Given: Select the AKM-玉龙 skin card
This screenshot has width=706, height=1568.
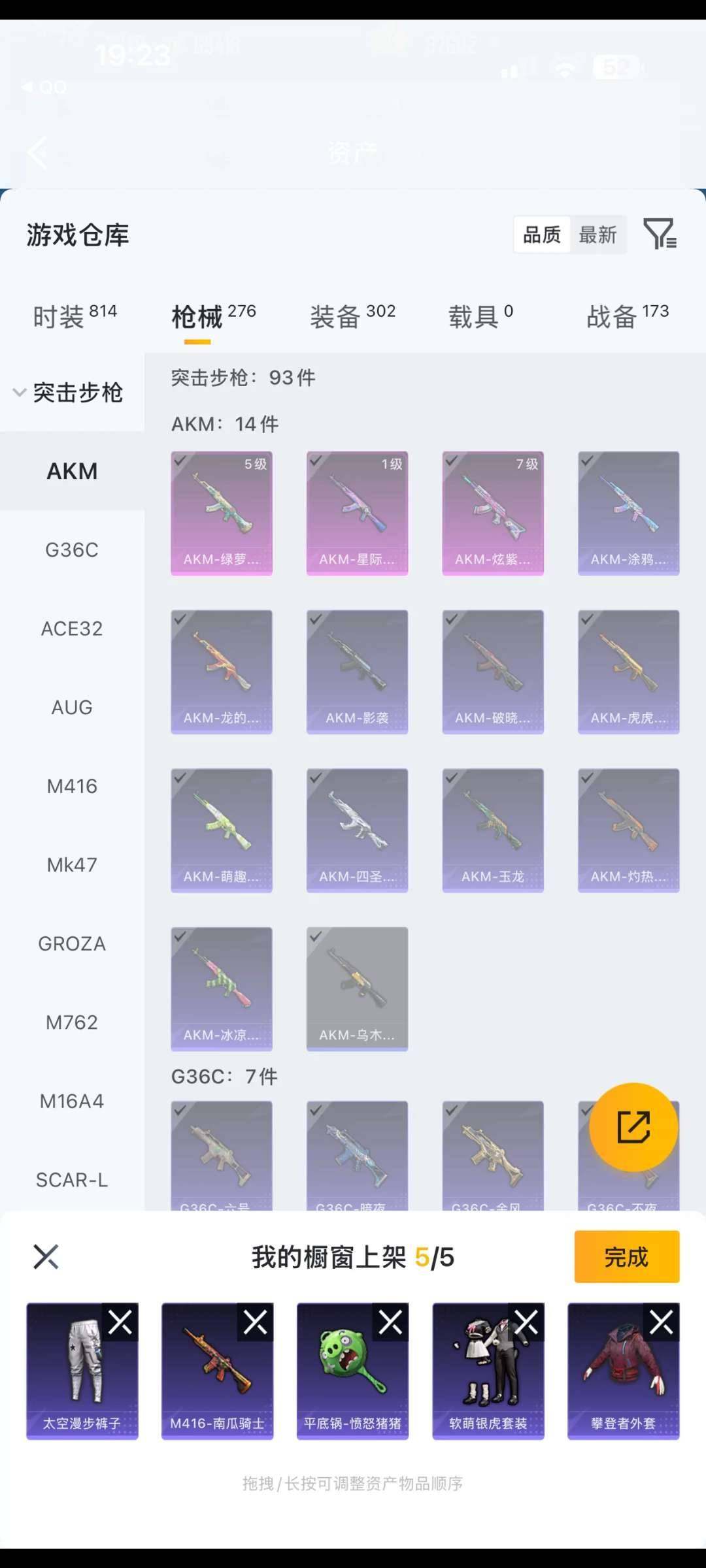Looking at the screenshot, I should pos(493,830).
